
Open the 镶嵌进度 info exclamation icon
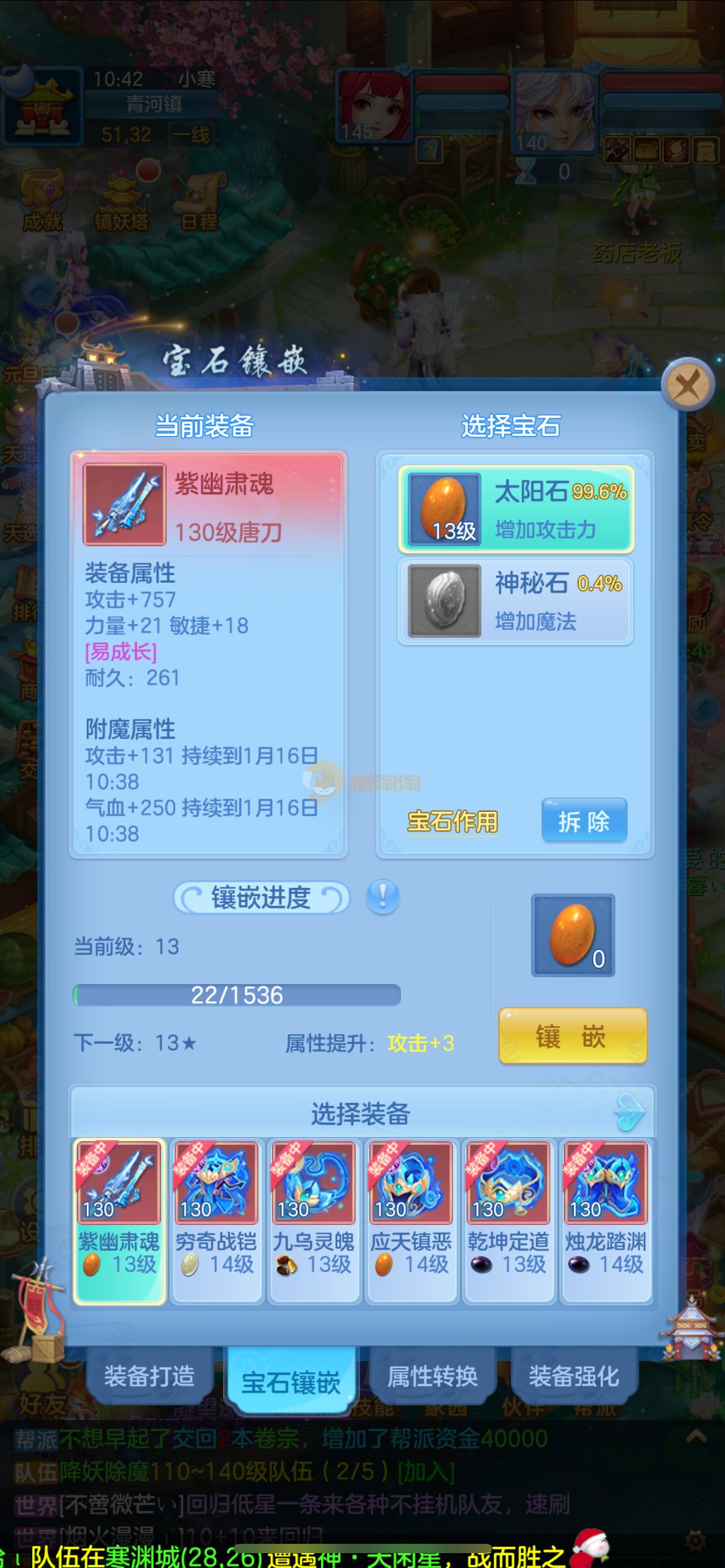coord(382,897)
